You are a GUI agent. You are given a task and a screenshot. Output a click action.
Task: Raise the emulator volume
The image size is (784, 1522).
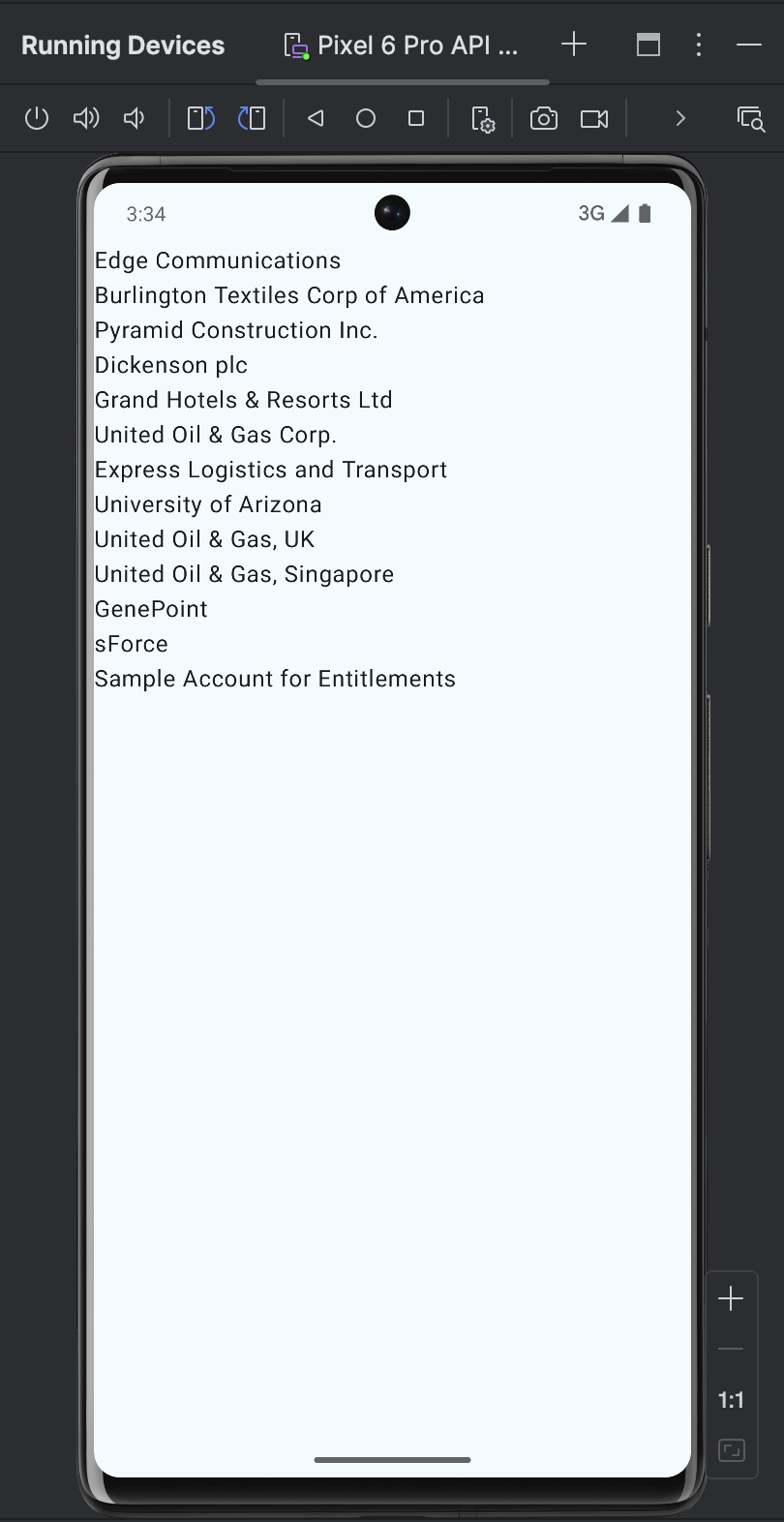[86, 118]
